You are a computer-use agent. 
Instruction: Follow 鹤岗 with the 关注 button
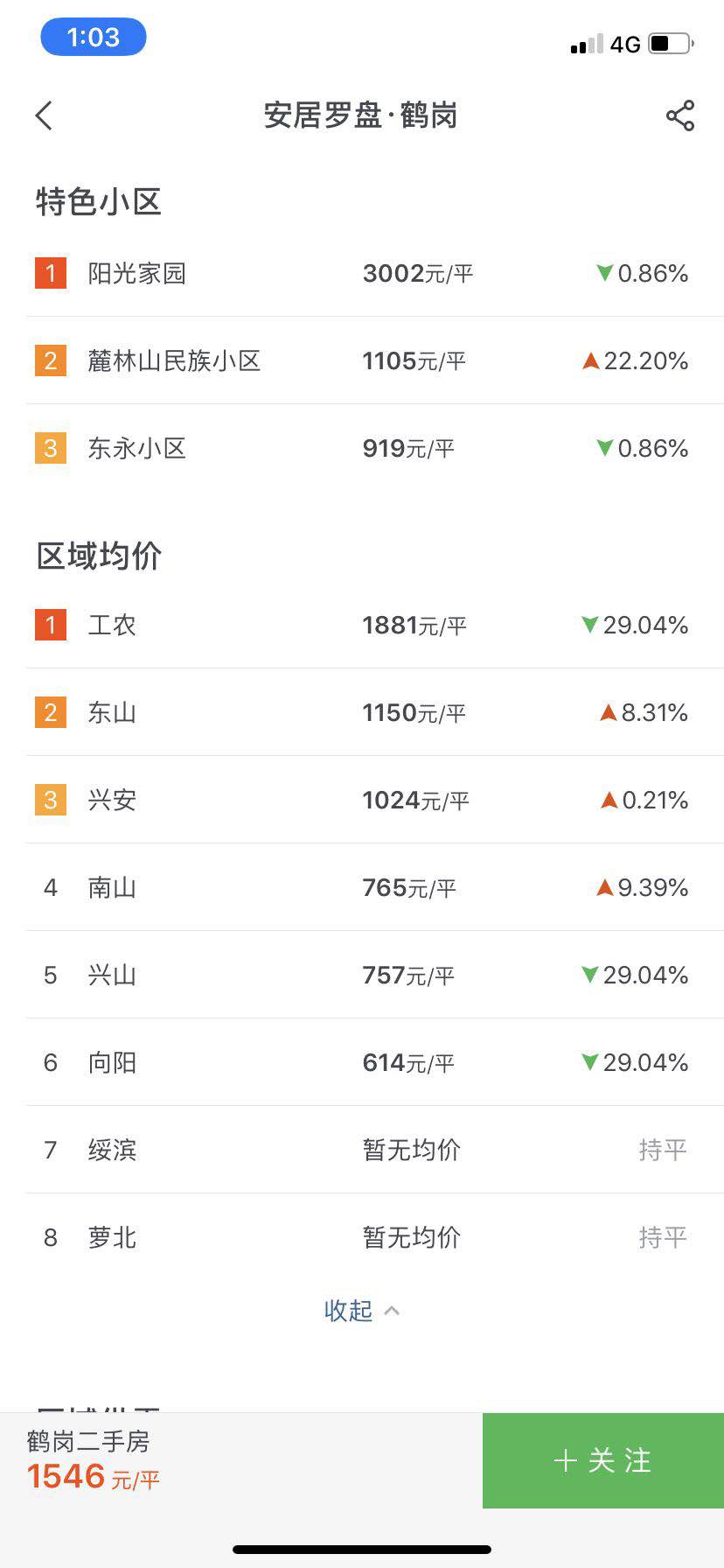coord(603,1460)
